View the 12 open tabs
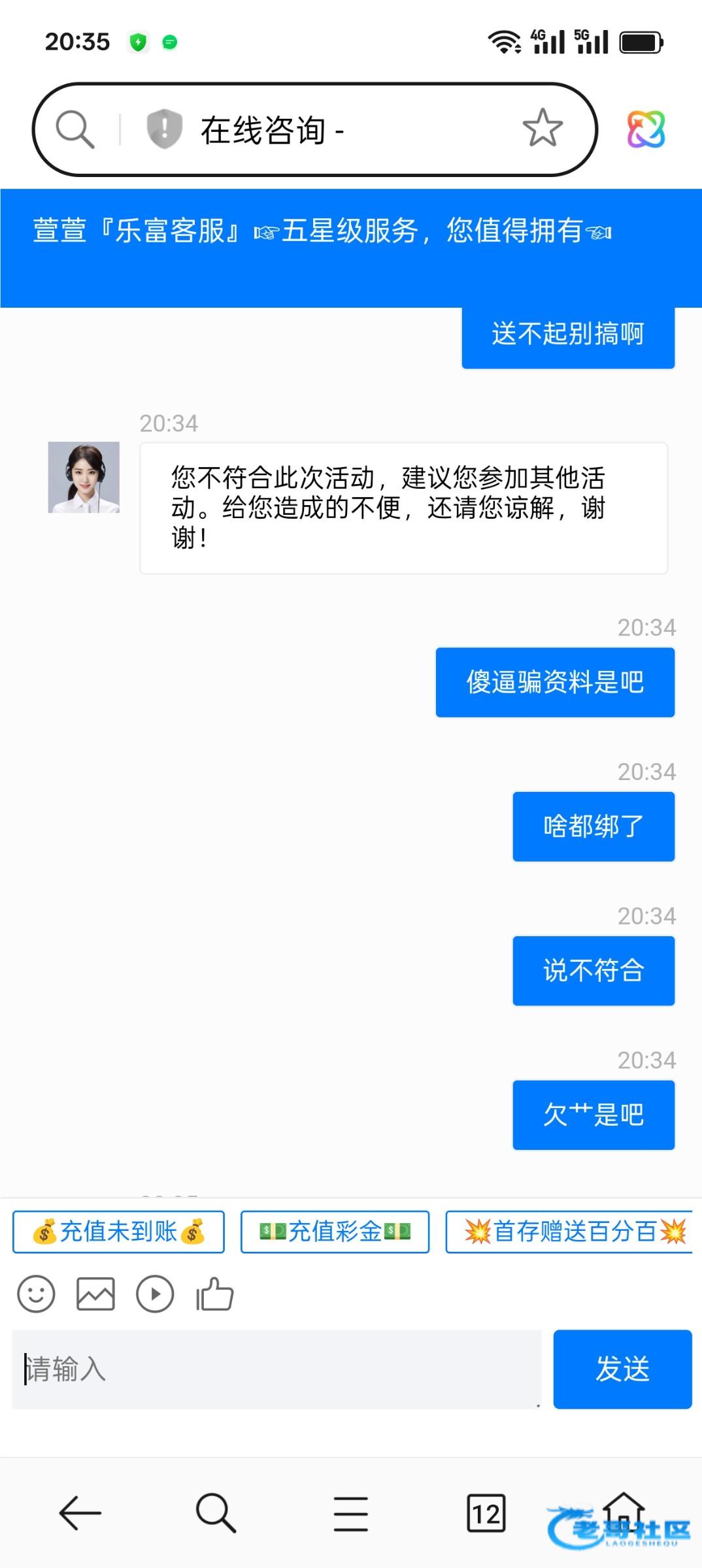The height and width of the screenshot is (1568, 702). (486, 1512)
